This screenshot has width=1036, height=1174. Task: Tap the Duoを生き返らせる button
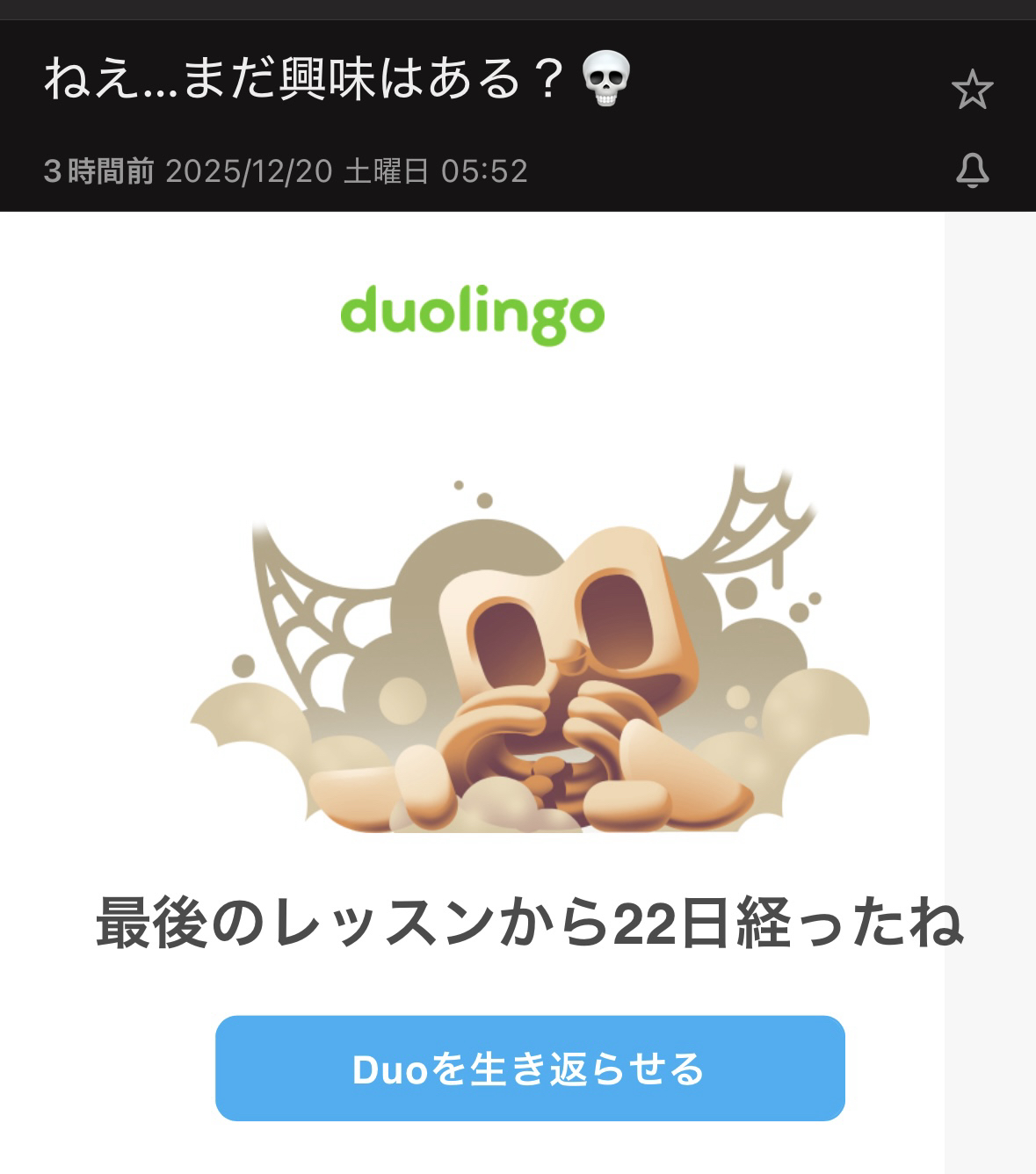(530, 1069)
